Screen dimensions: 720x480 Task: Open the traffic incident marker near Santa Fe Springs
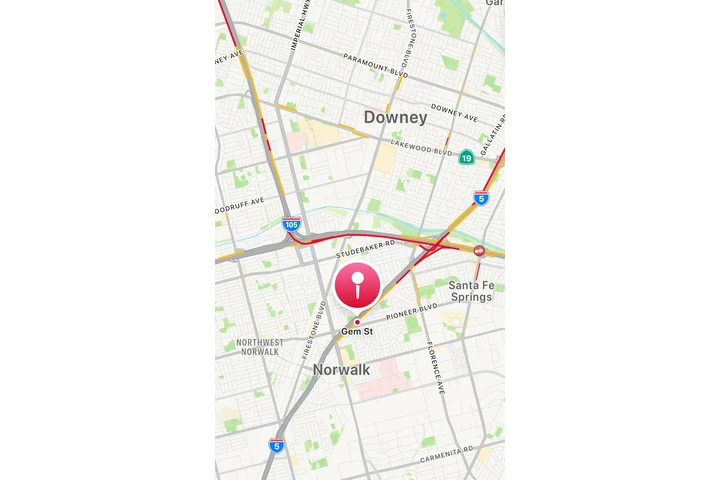(x=480, y=251)
